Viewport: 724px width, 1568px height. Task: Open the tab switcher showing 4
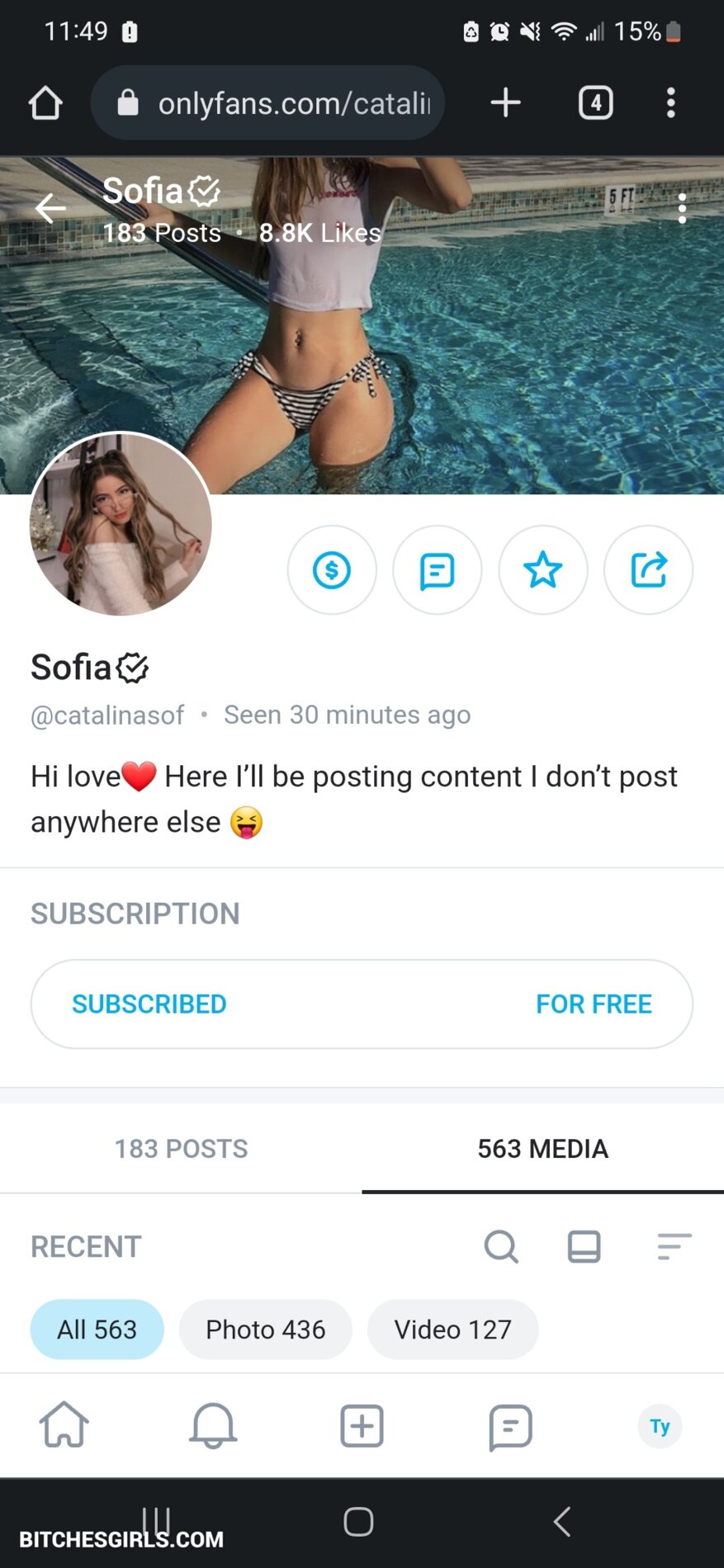pos(595,103)
